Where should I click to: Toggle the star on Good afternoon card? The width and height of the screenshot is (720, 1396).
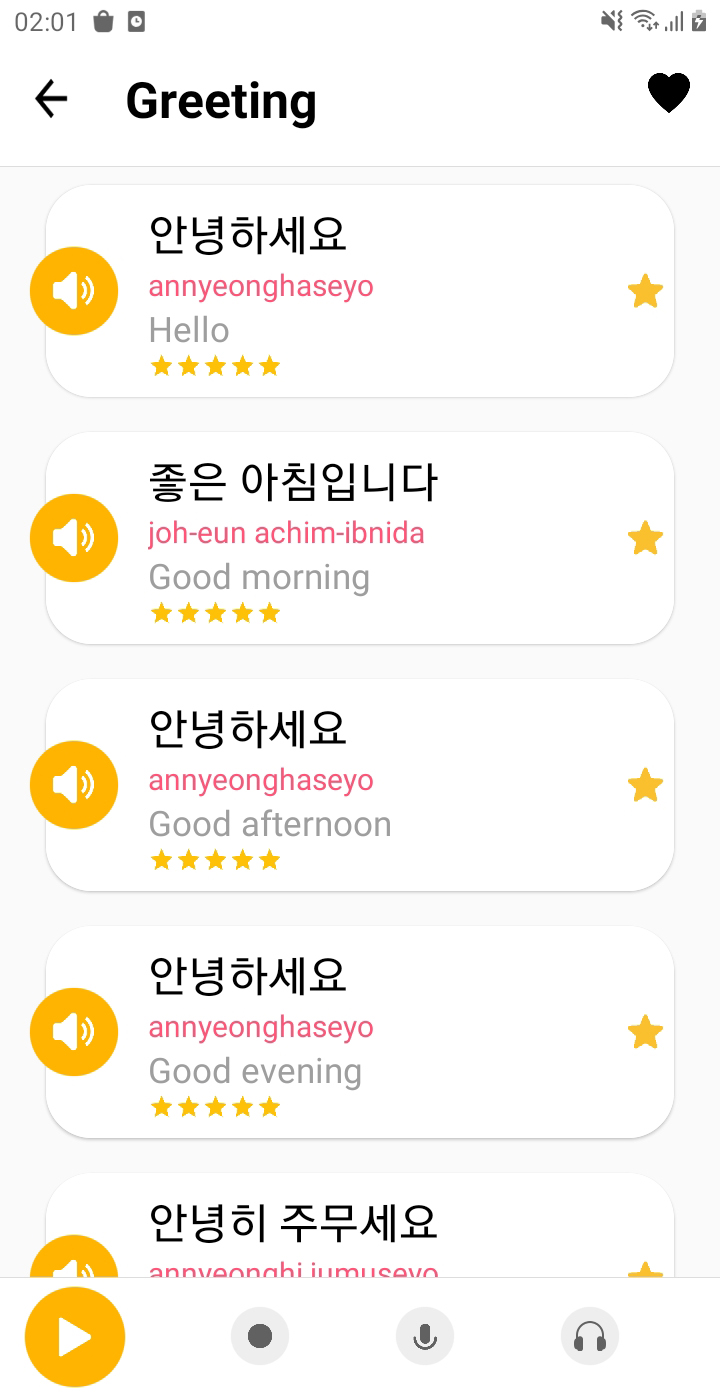(x=646, y=785)
